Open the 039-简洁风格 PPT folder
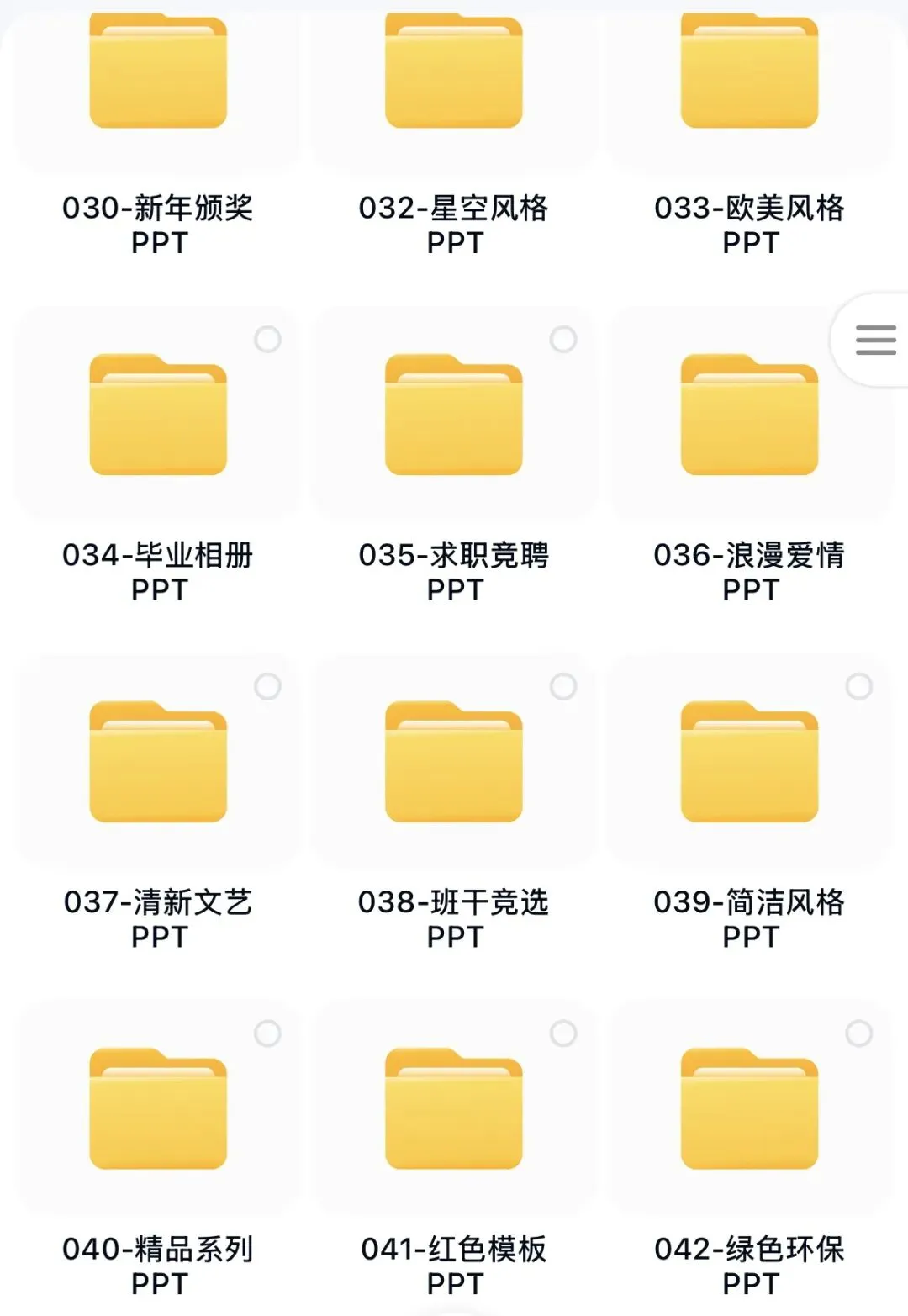This screenshot has height=1316, width=908. (749, 762)
